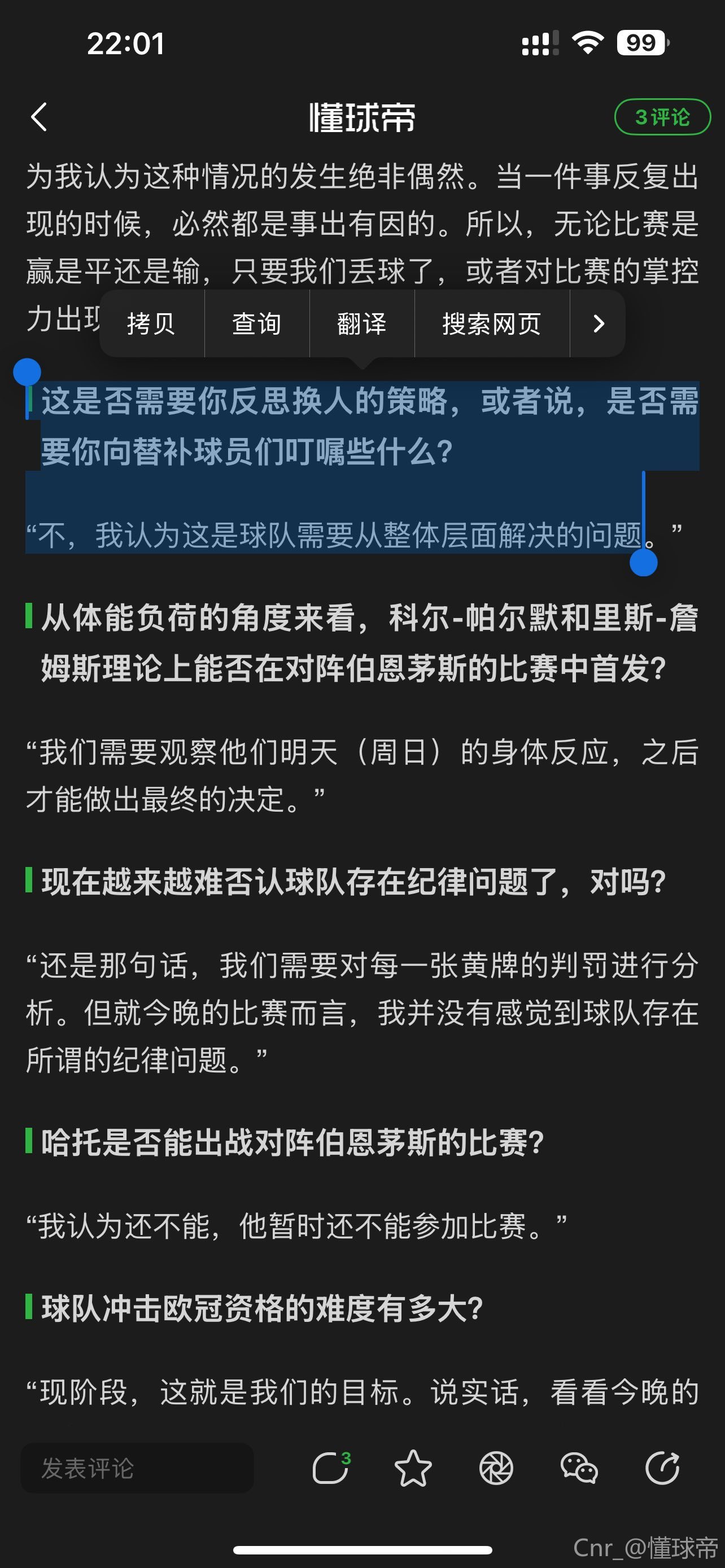Go back using the top-left arrow
This screenshot has height=1568, width=725.
pyautogui.click(x=39, y=117)
